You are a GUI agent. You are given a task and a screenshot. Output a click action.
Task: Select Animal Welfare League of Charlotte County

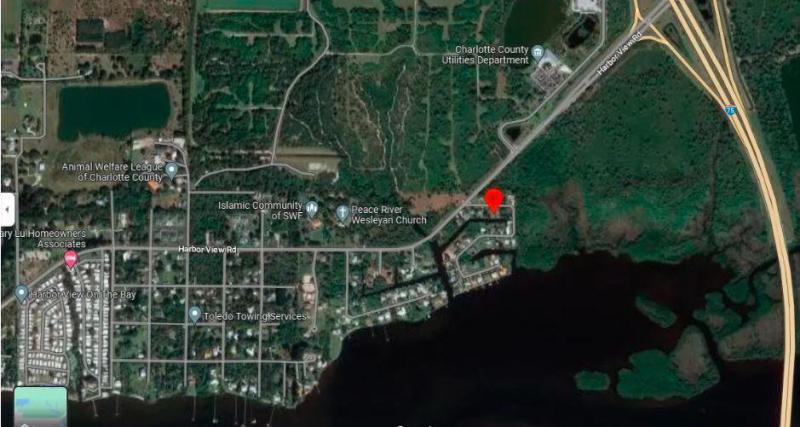(x=172, y=169)
